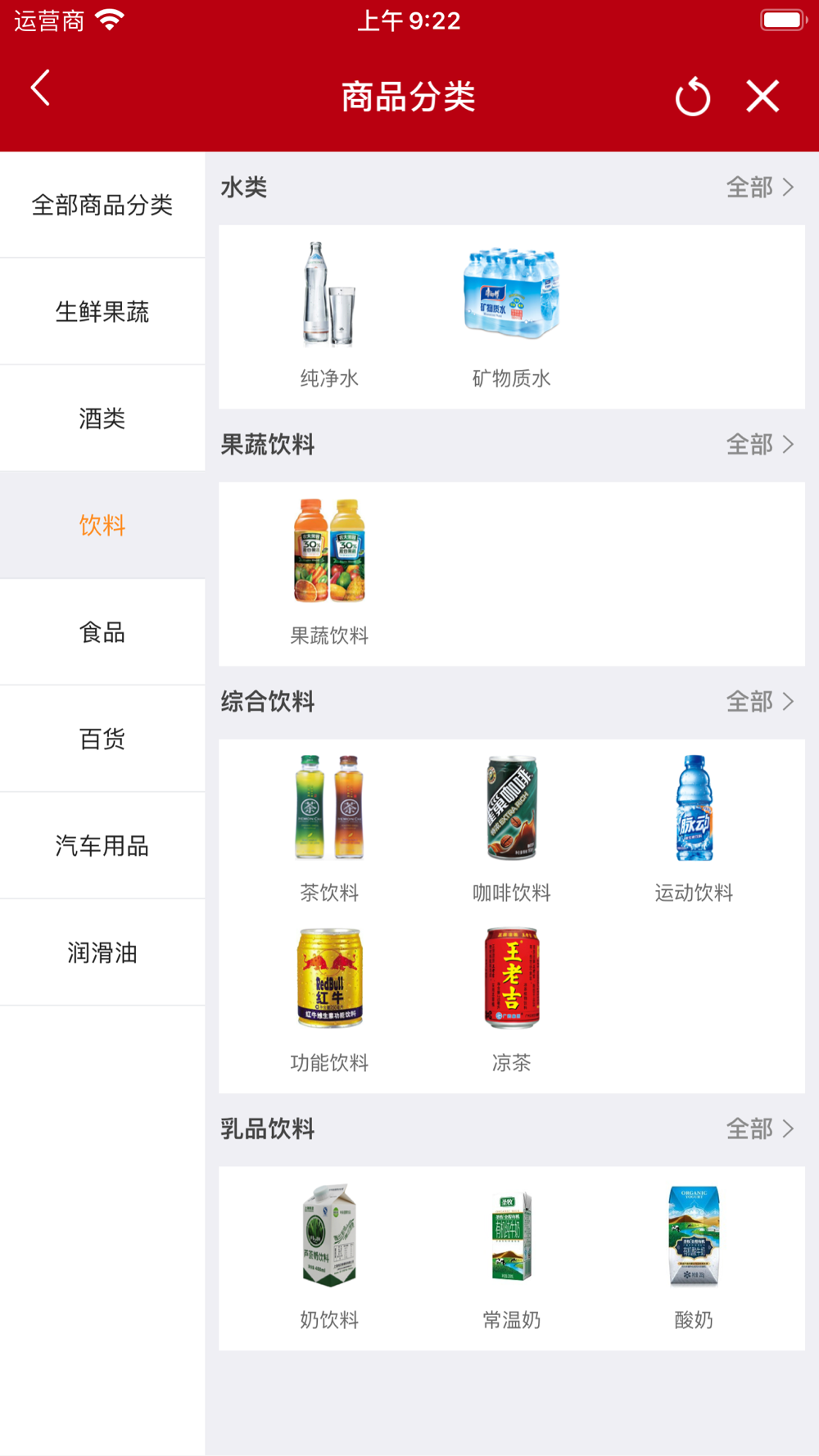Go back using the top-left arrow
The height and width of the screenshot is (1456, 819).
(x=40, y=88)
